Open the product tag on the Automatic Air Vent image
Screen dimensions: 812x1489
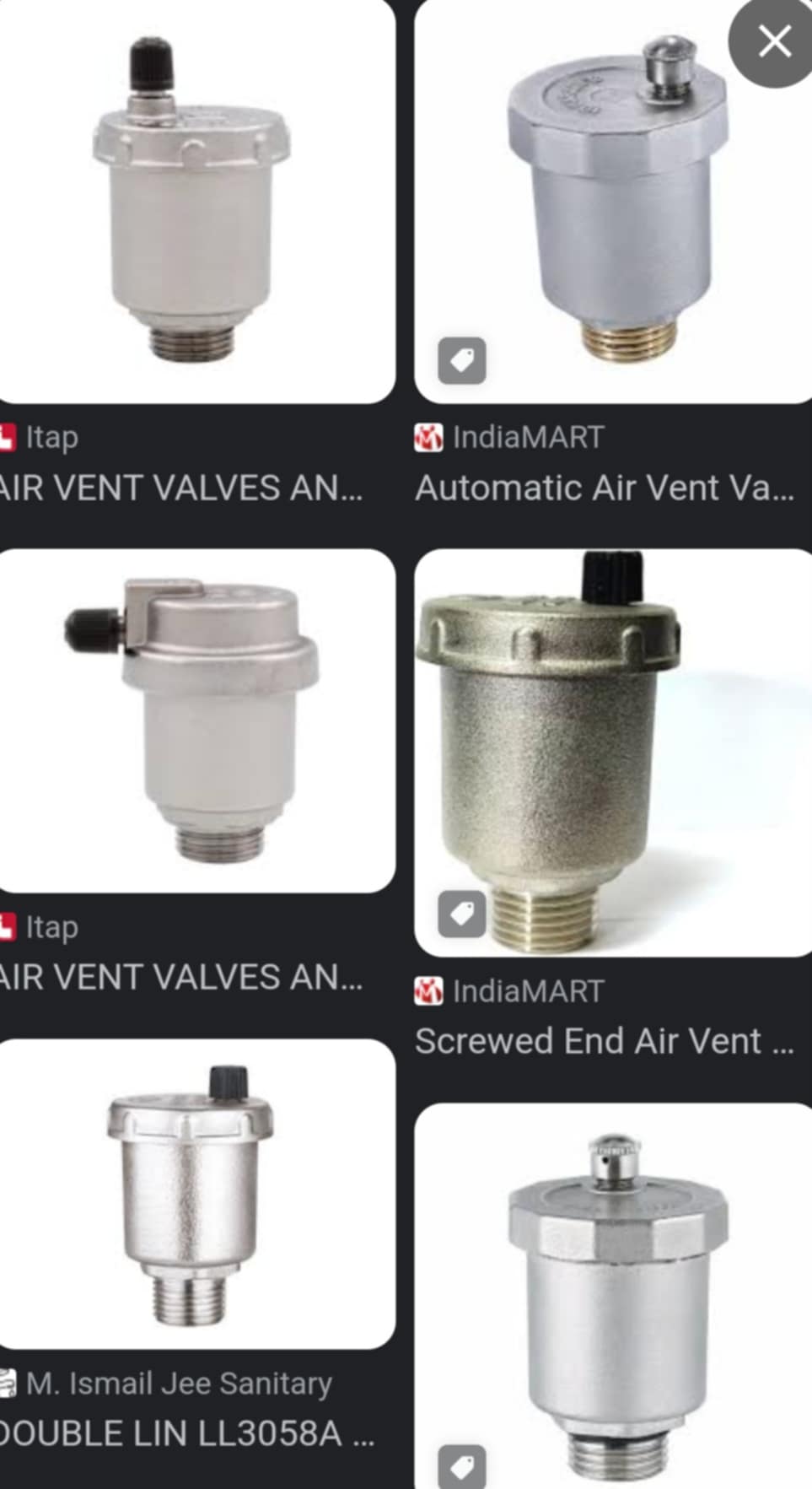pos(462,359)
